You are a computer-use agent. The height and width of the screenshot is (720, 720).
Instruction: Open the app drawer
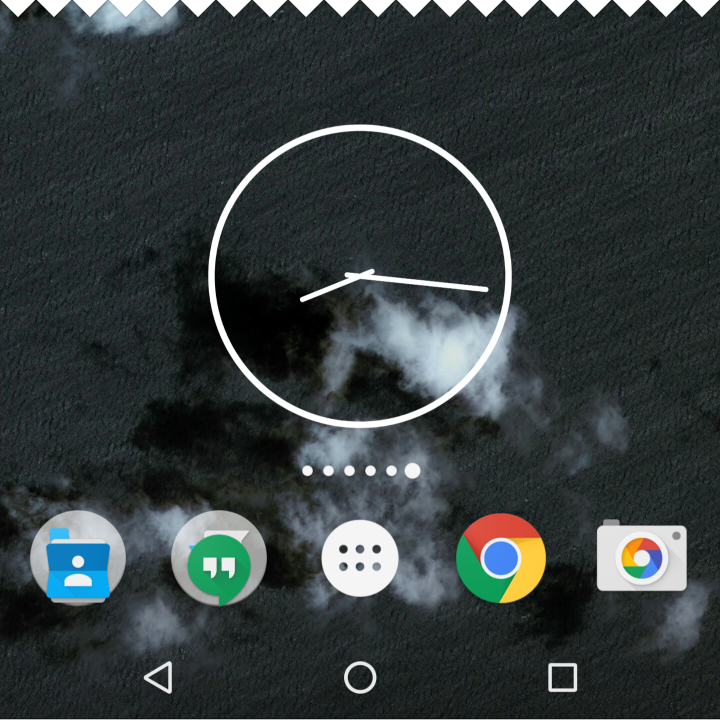360,558
